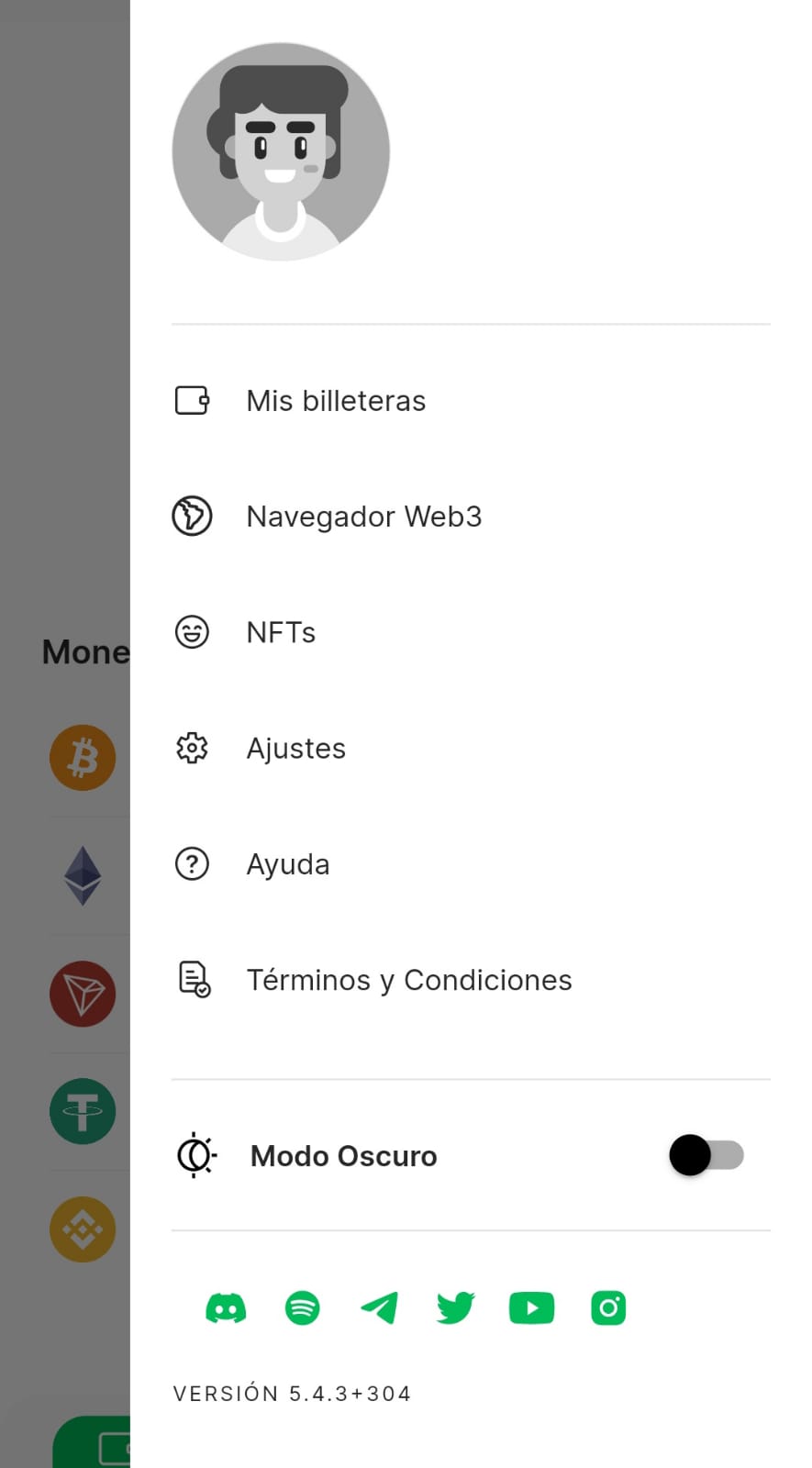Tap the profile avatar
Screen dimensions: 812x1468
click(x=281, y=151)
